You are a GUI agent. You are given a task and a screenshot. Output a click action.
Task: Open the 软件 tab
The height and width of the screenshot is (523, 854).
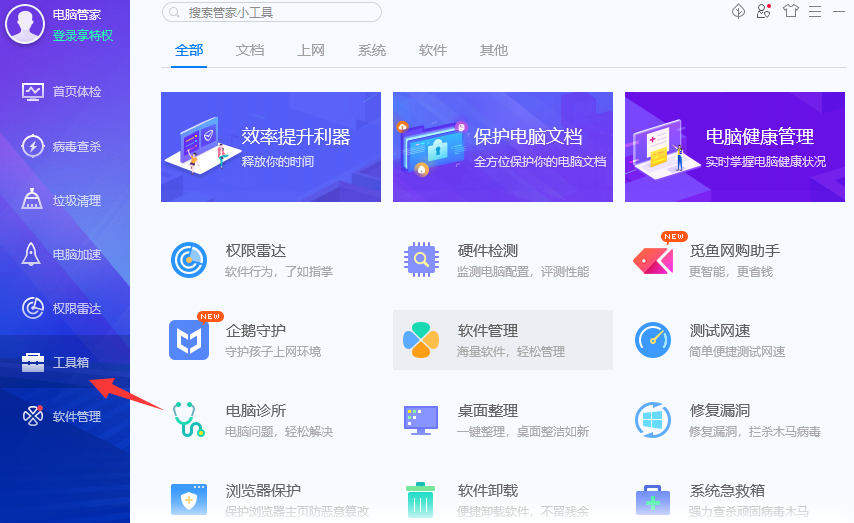point(433,50)
